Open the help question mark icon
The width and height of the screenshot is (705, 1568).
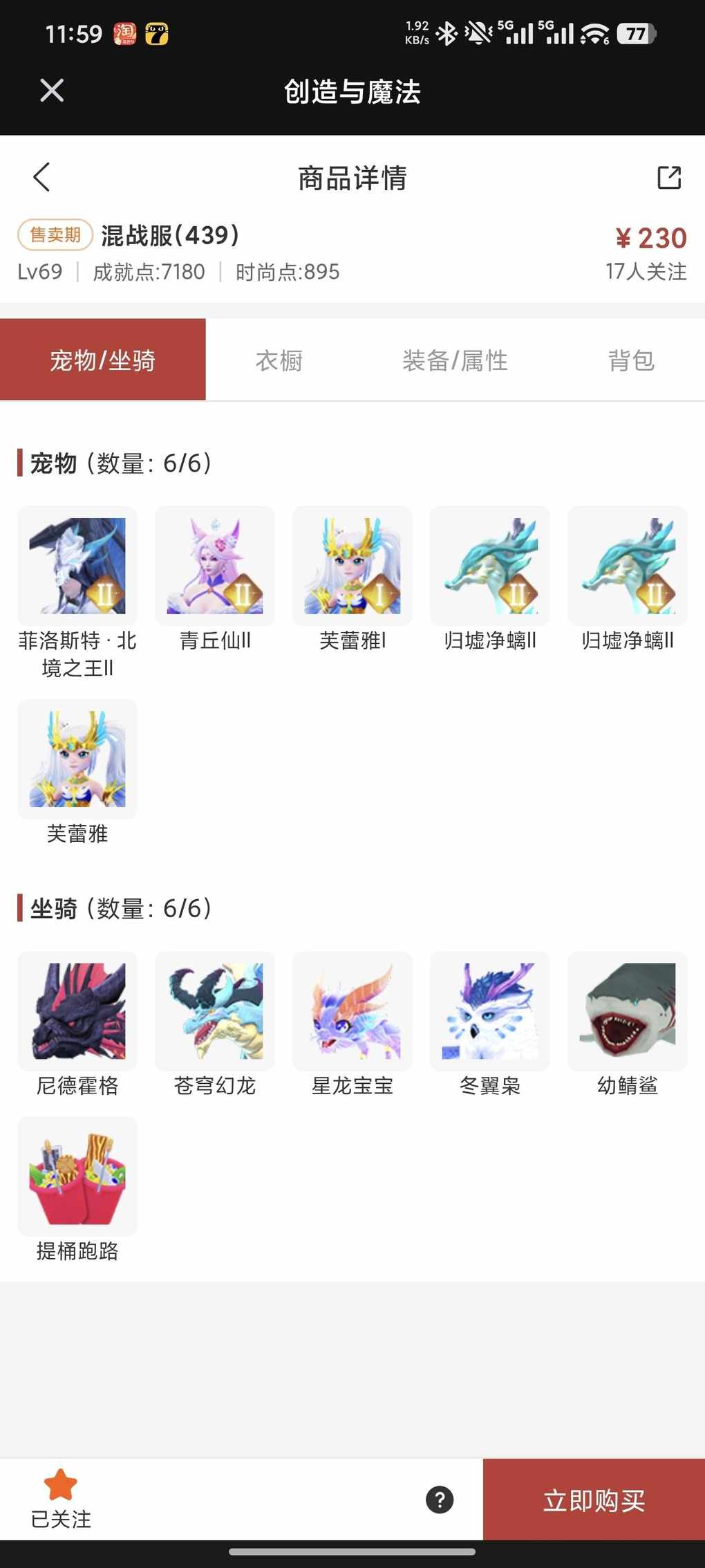click(440, 1500)
